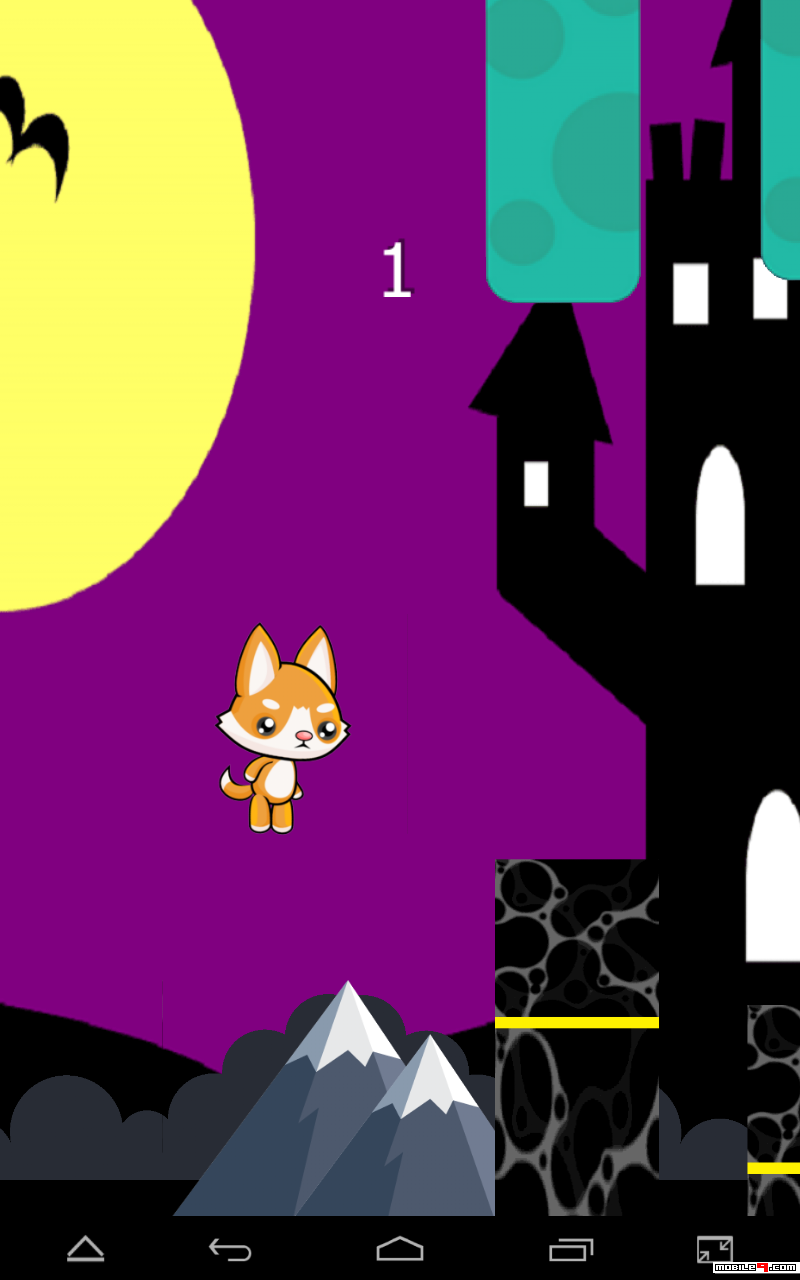Open the recent apps view

(x=571, y=1249)
